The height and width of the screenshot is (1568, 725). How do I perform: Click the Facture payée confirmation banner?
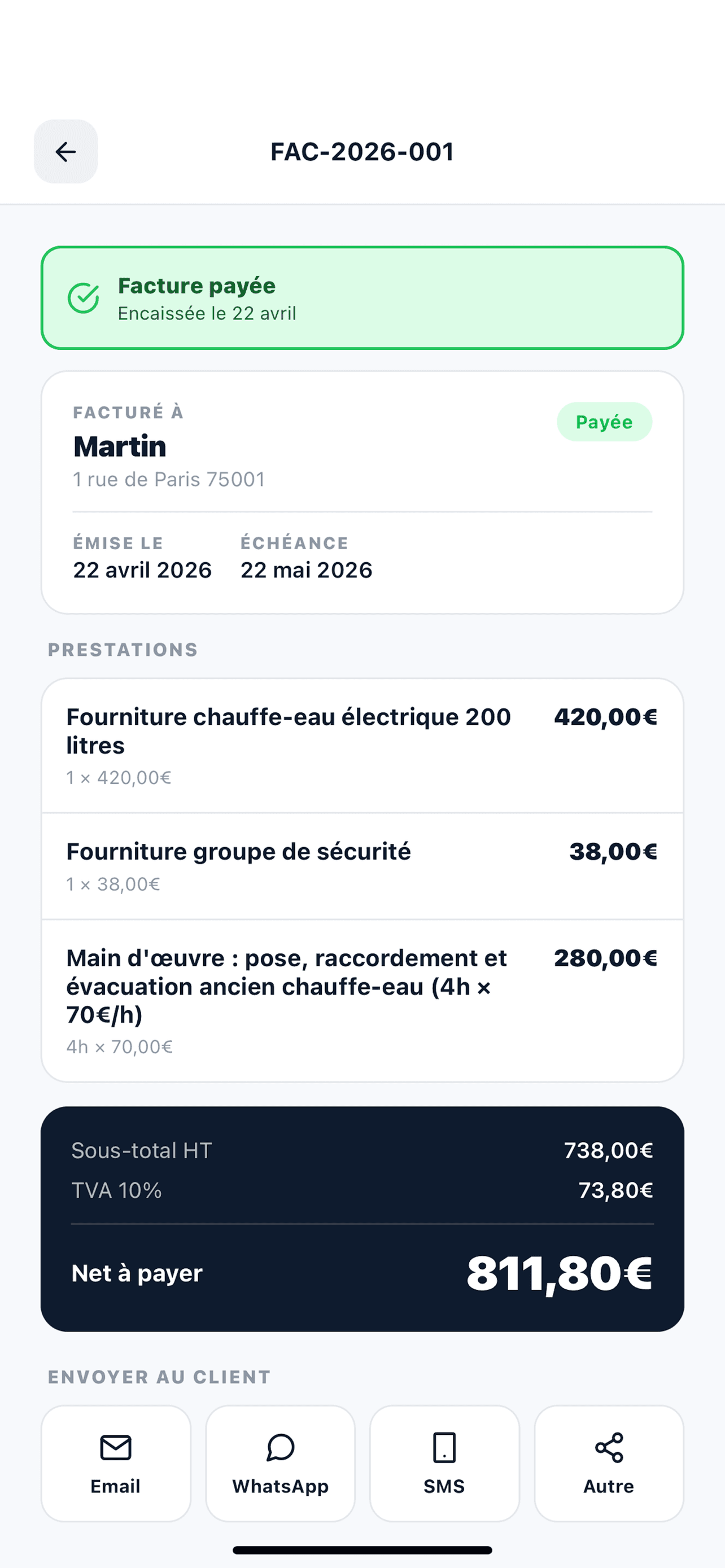[362, 298]
